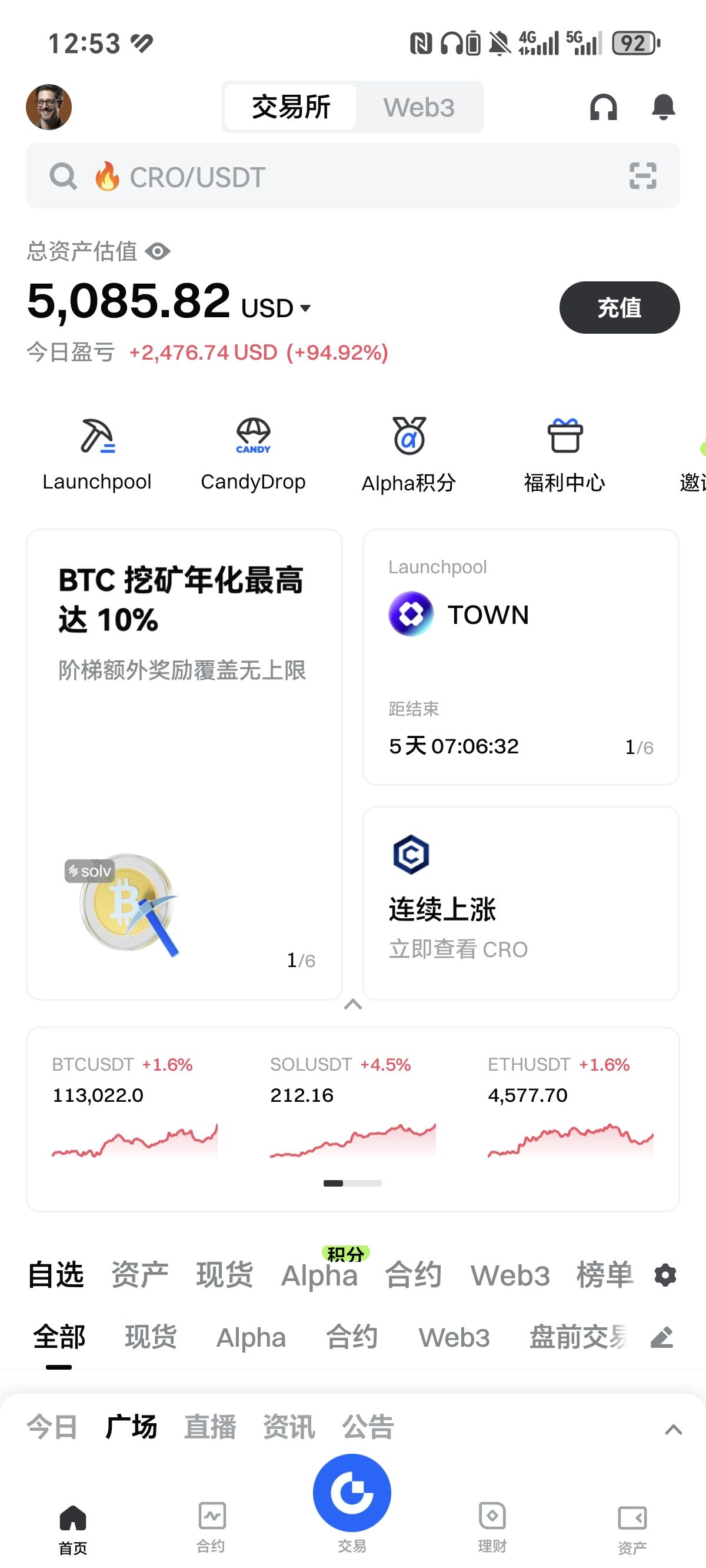Switch to the Web3 segment
Screen dimensions: 706x1568
(419, 107)
